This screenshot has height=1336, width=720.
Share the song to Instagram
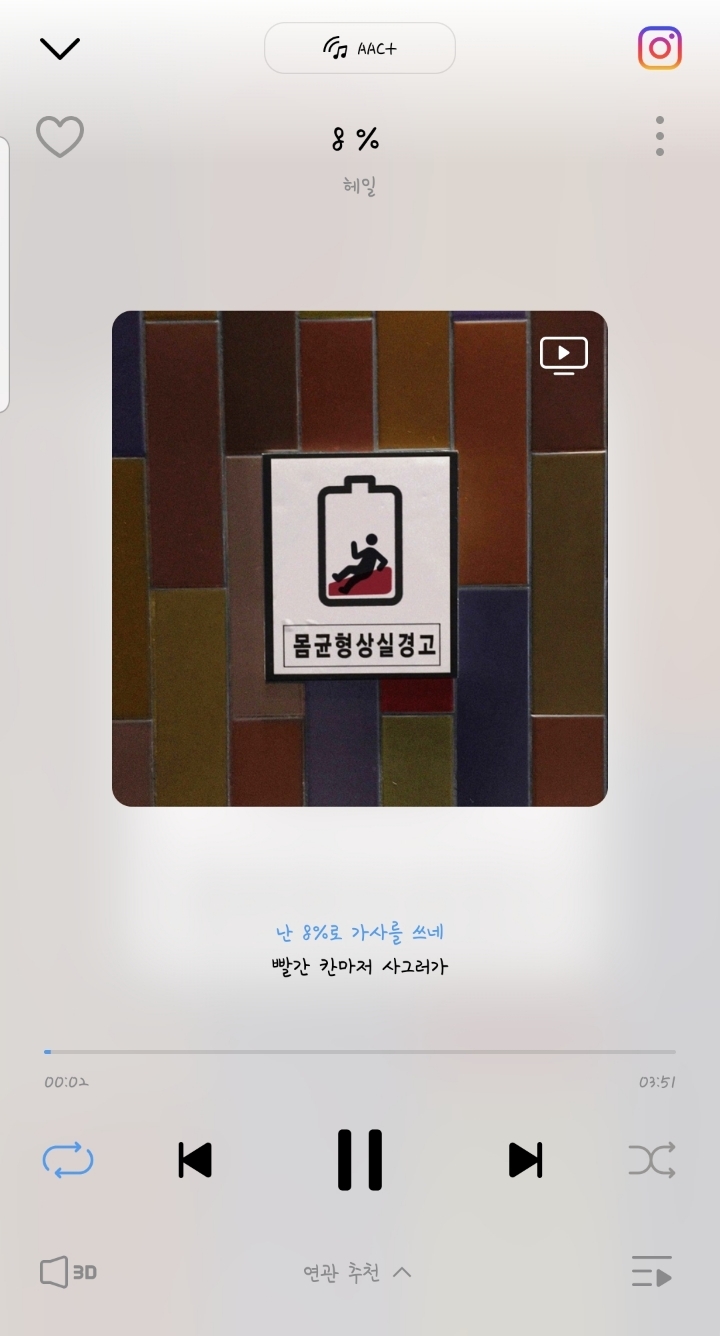click(660, 48)
